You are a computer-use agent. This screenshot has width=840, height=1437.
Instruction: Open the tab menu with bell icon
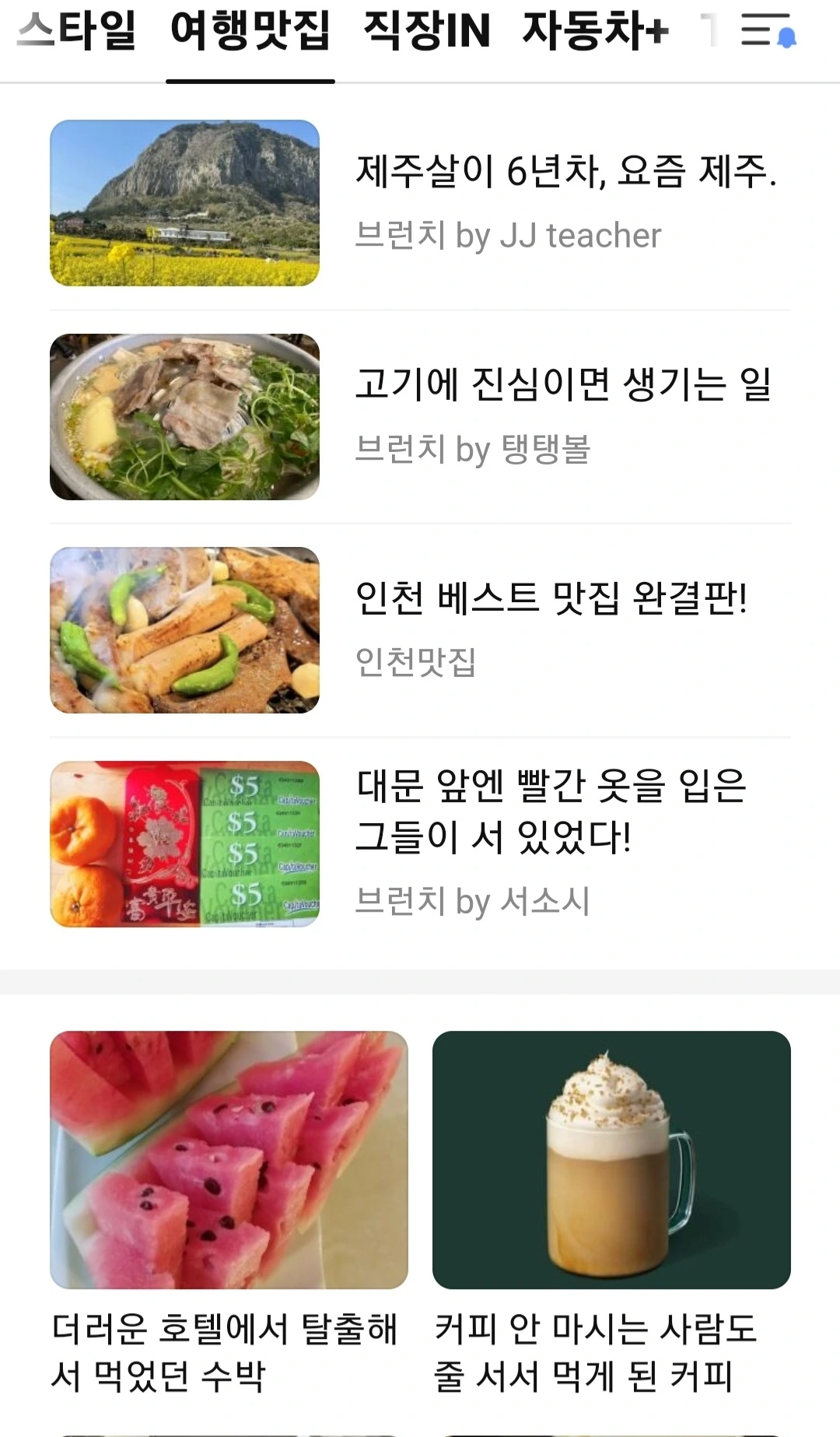pos(767,31)
